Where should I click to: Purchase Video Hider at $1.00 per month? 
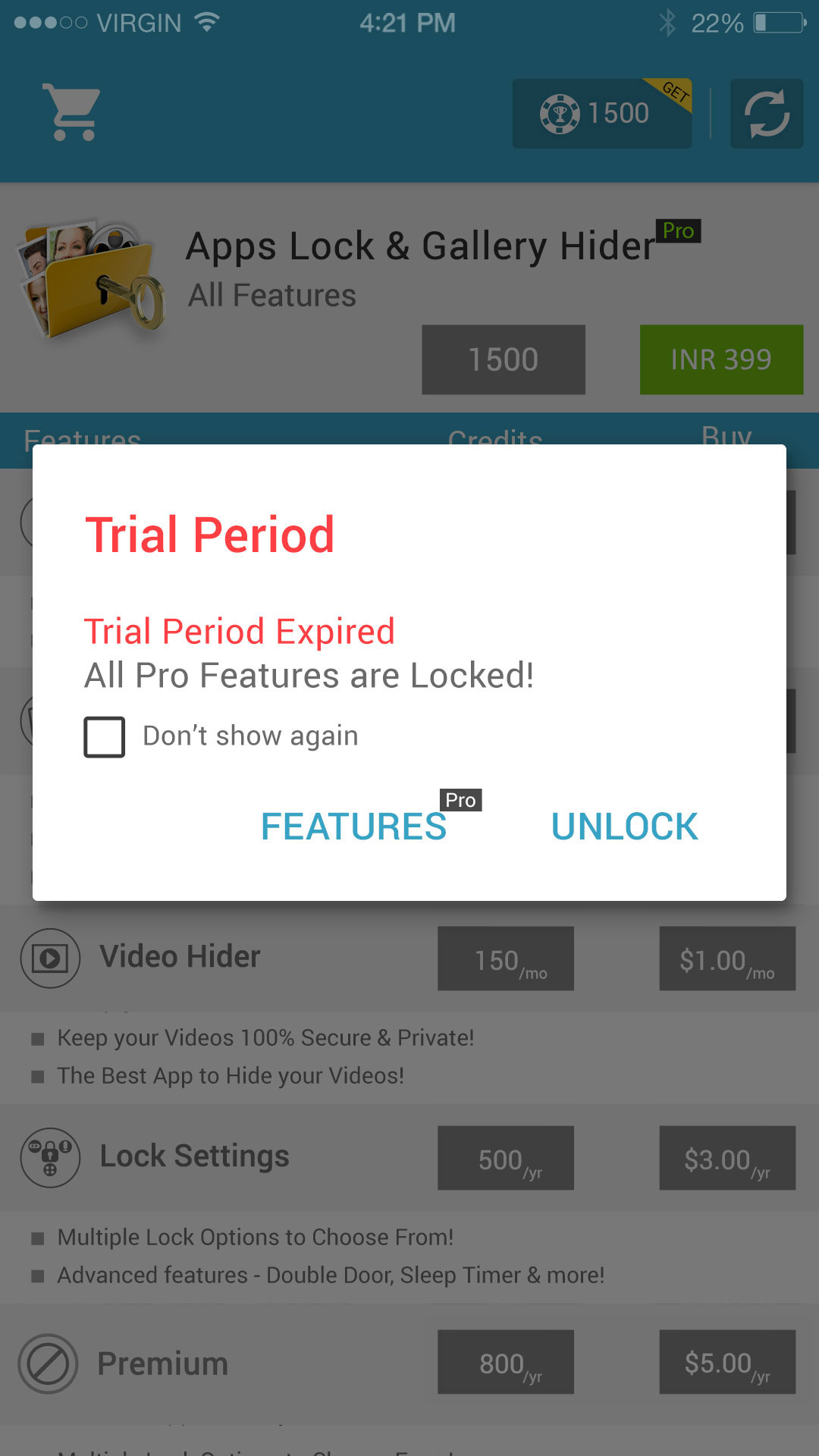[x=726, y=959]
